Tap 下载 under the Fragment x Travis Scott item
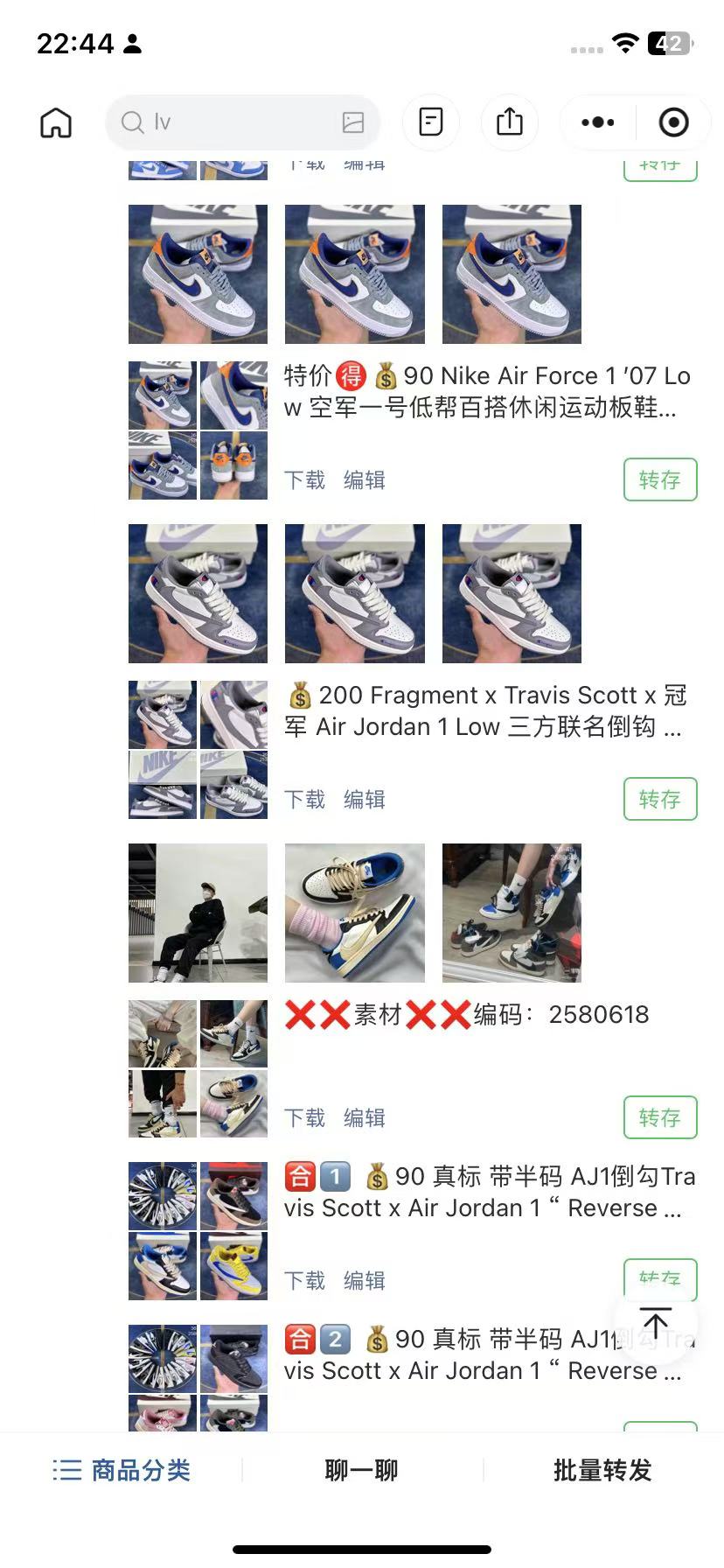724x1568 pixels. pyautogui.click(x=304, y=800)
